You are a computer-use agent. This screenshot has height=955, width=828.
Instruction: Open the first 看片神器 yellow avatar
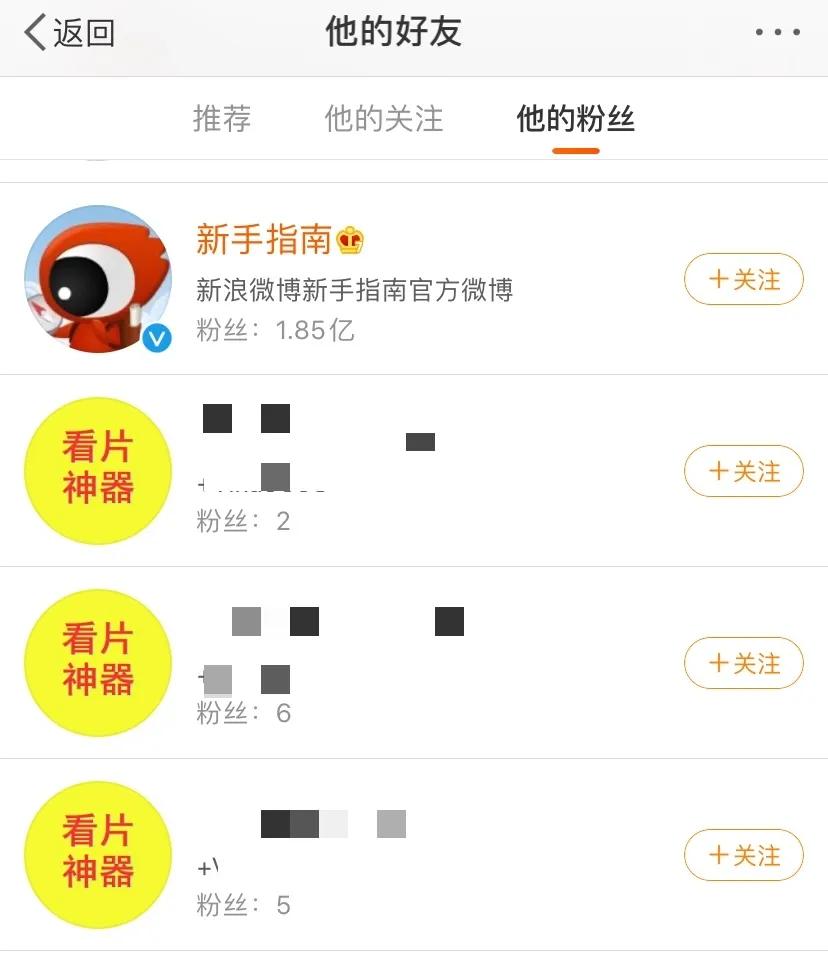coord(97,470)
